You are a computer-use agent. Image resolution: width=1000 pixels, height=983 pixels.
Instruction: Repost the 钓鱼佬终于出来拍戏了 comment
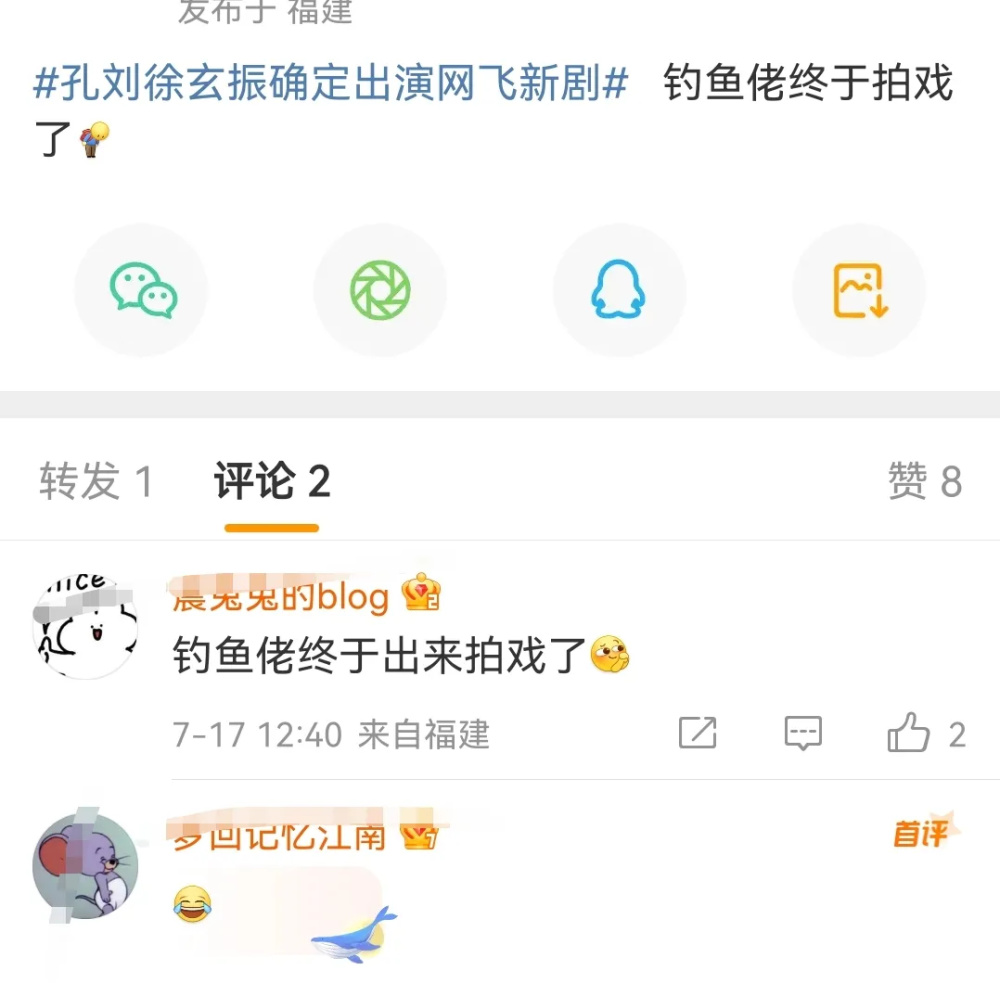click(698, 734)
